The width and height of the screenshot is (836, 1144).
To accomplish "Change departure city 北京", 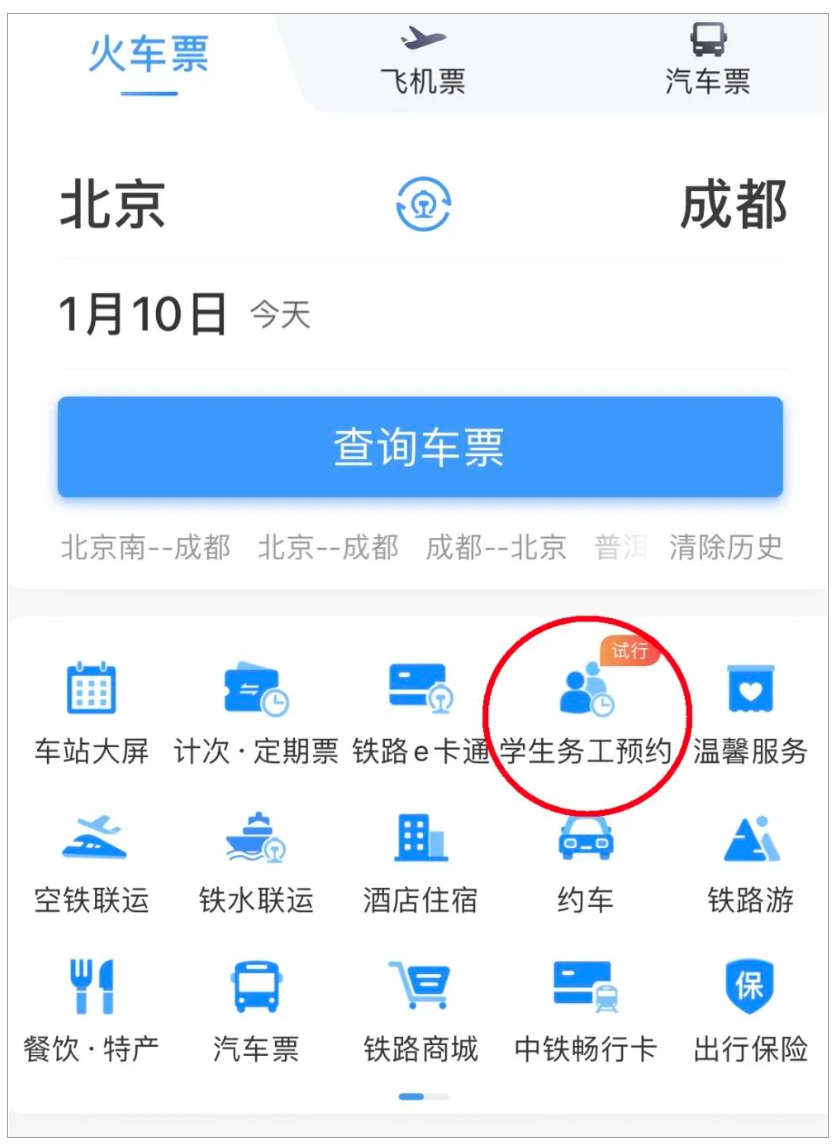I will coord(113,205).
